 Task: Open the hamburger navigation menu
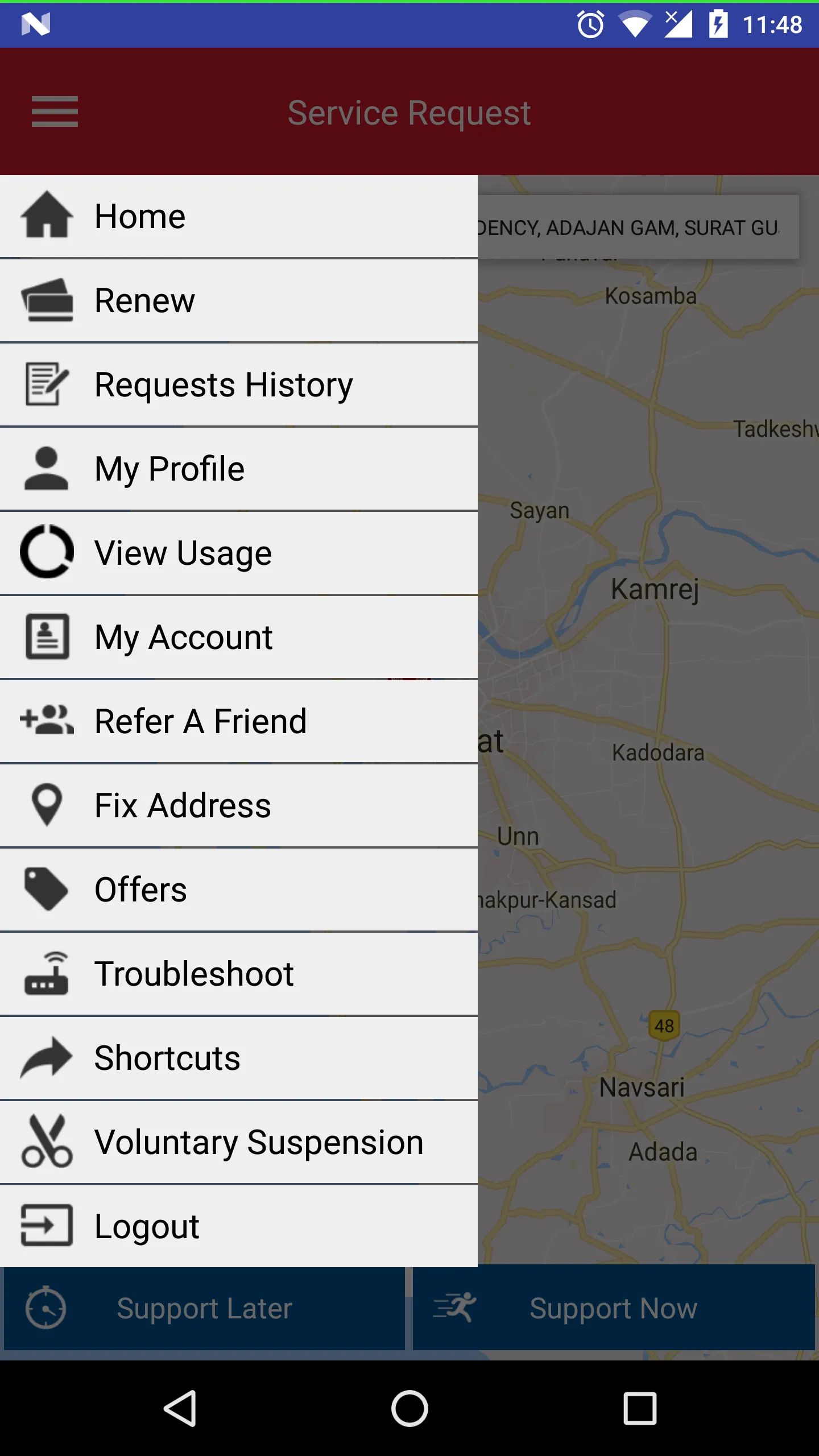tap(55, 111)
